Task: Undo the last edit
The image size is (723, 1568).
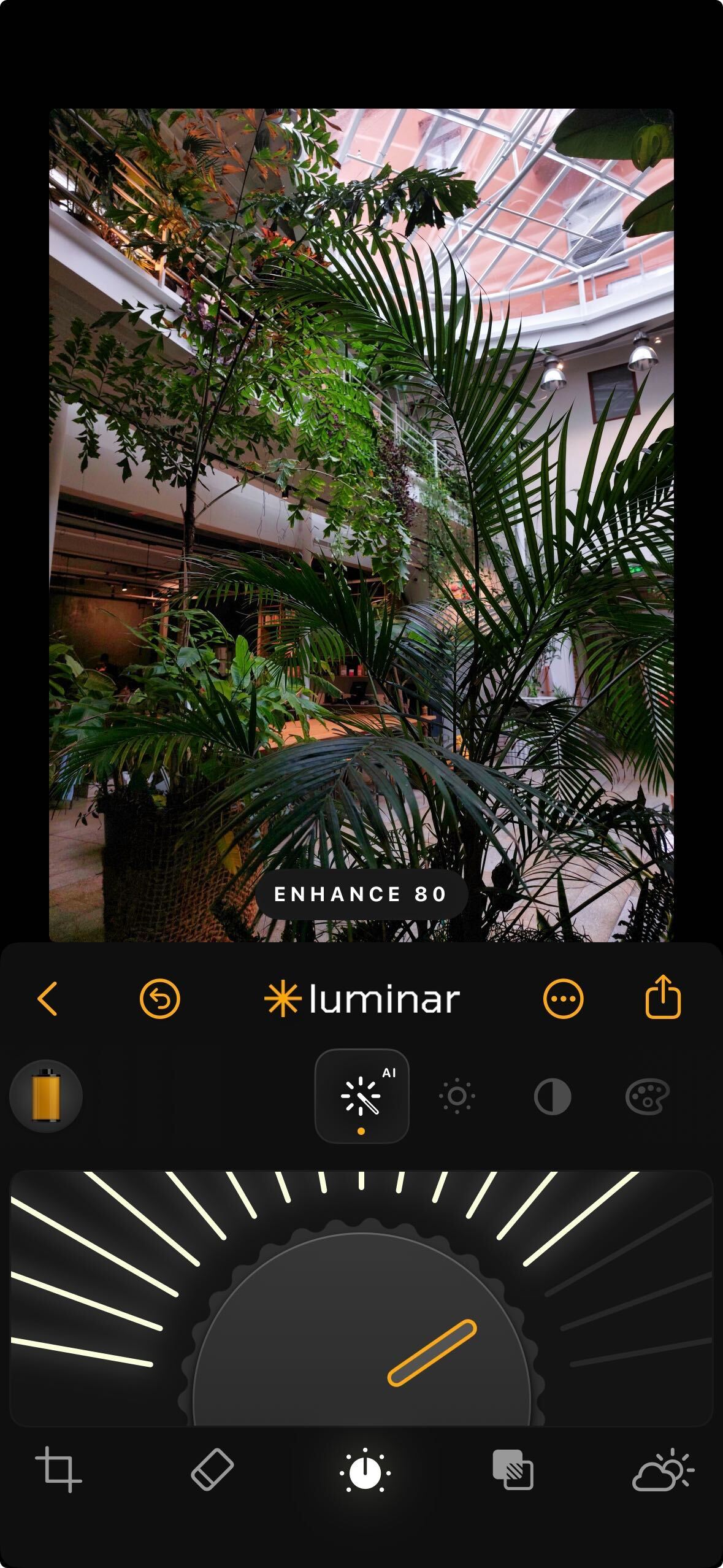Action: [159, 999]
